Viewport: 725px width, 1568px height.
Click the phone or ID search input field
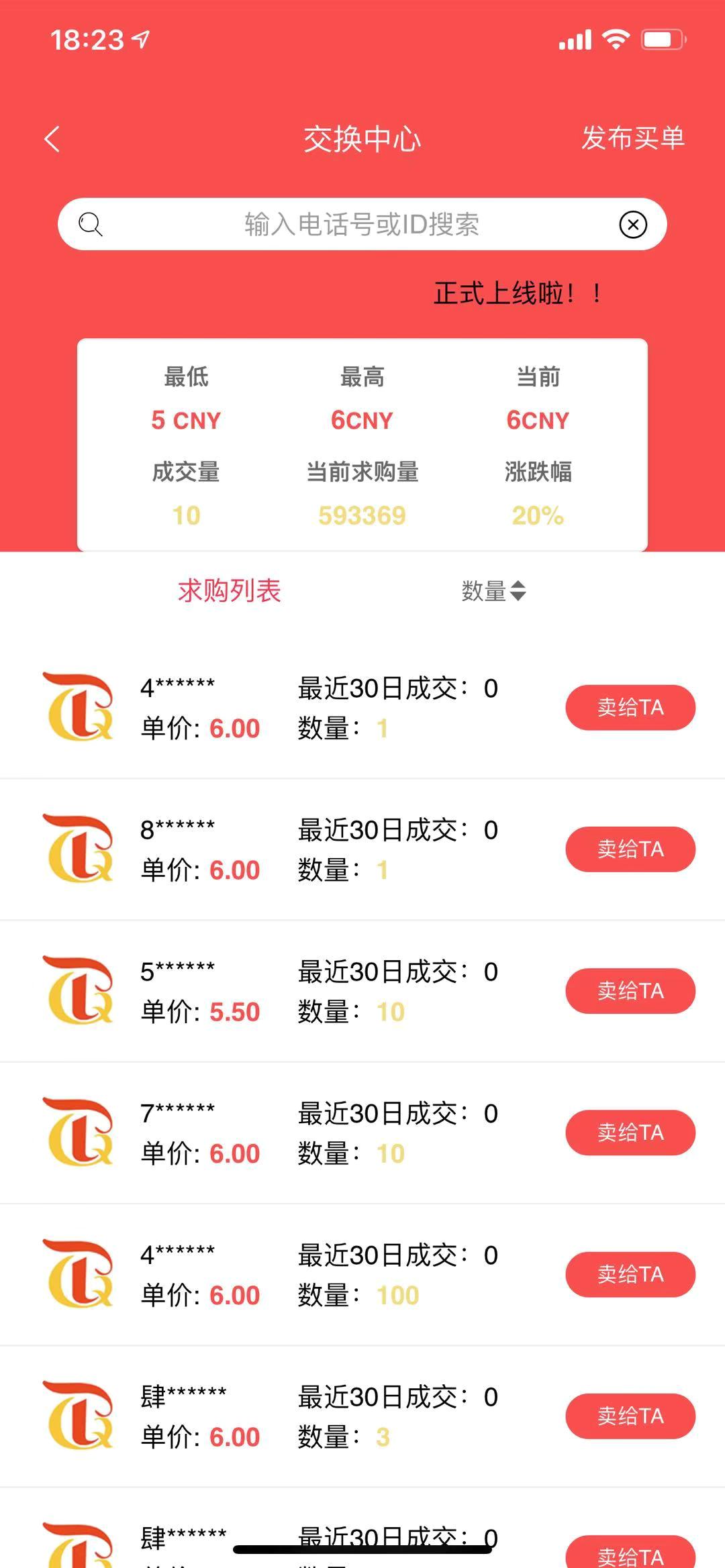click(362, 225)
